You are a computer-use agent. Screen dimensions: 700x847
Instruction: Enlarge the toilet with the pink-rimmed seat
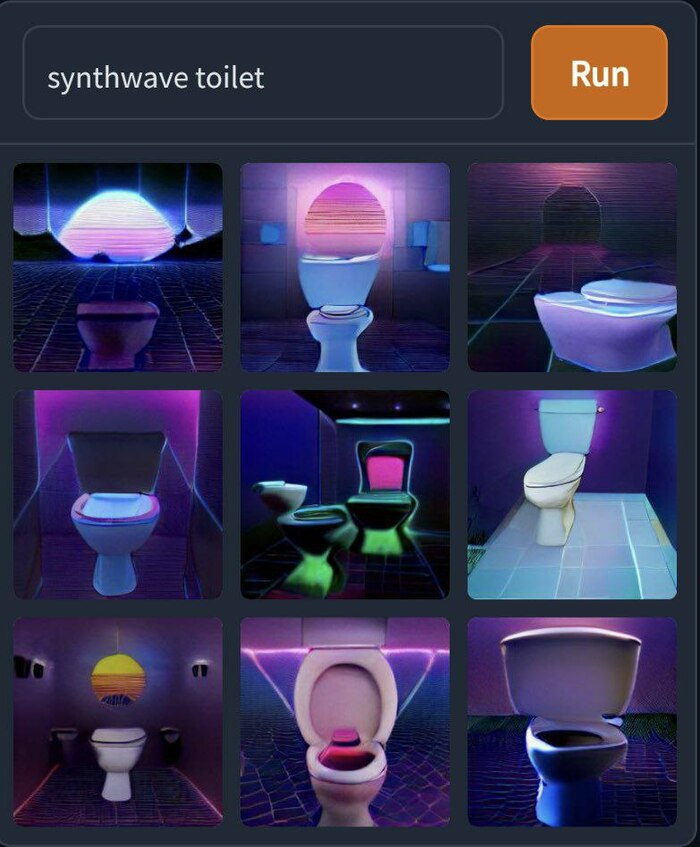click(x=118, y=494)
